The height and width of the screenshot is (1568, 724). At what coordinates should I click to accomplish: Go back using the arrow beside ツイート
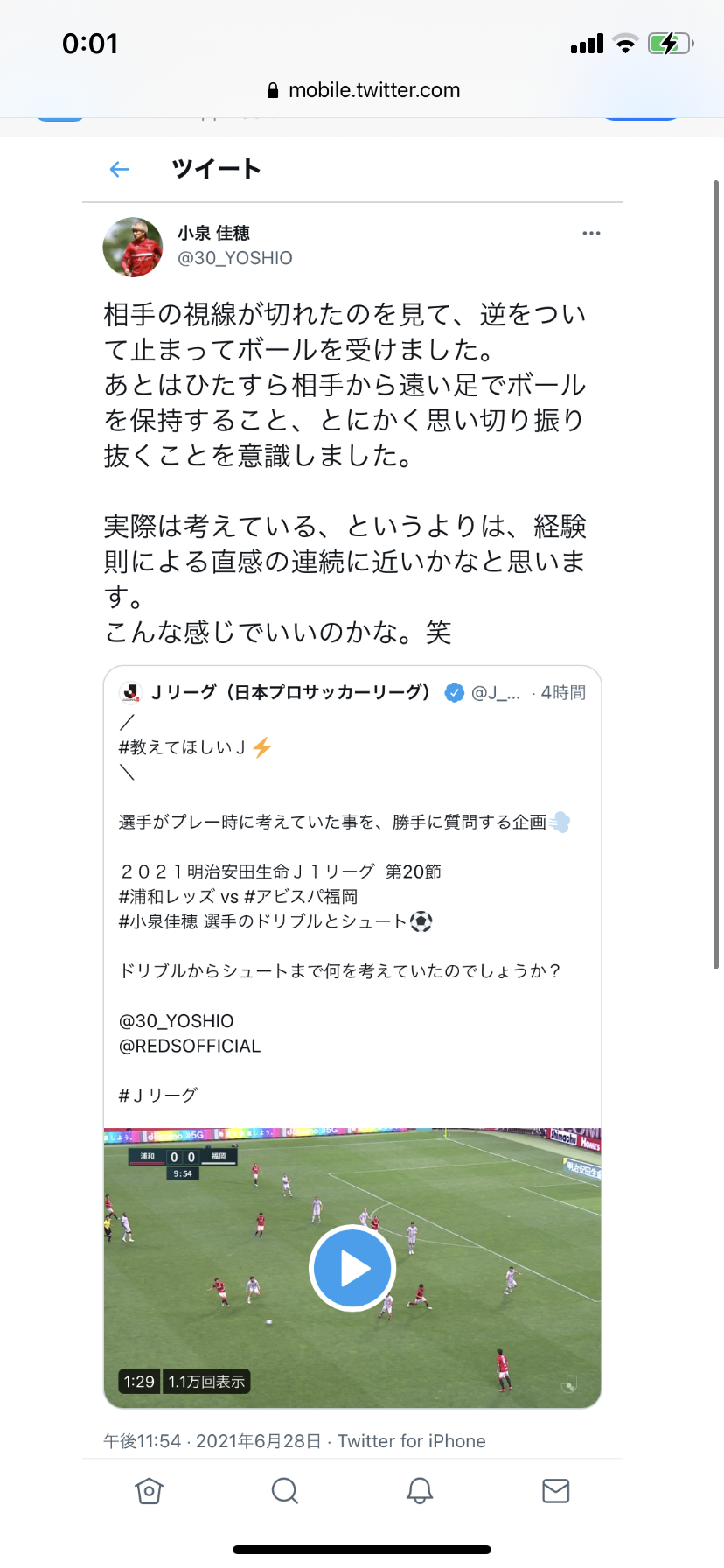[x=120, y=170]
